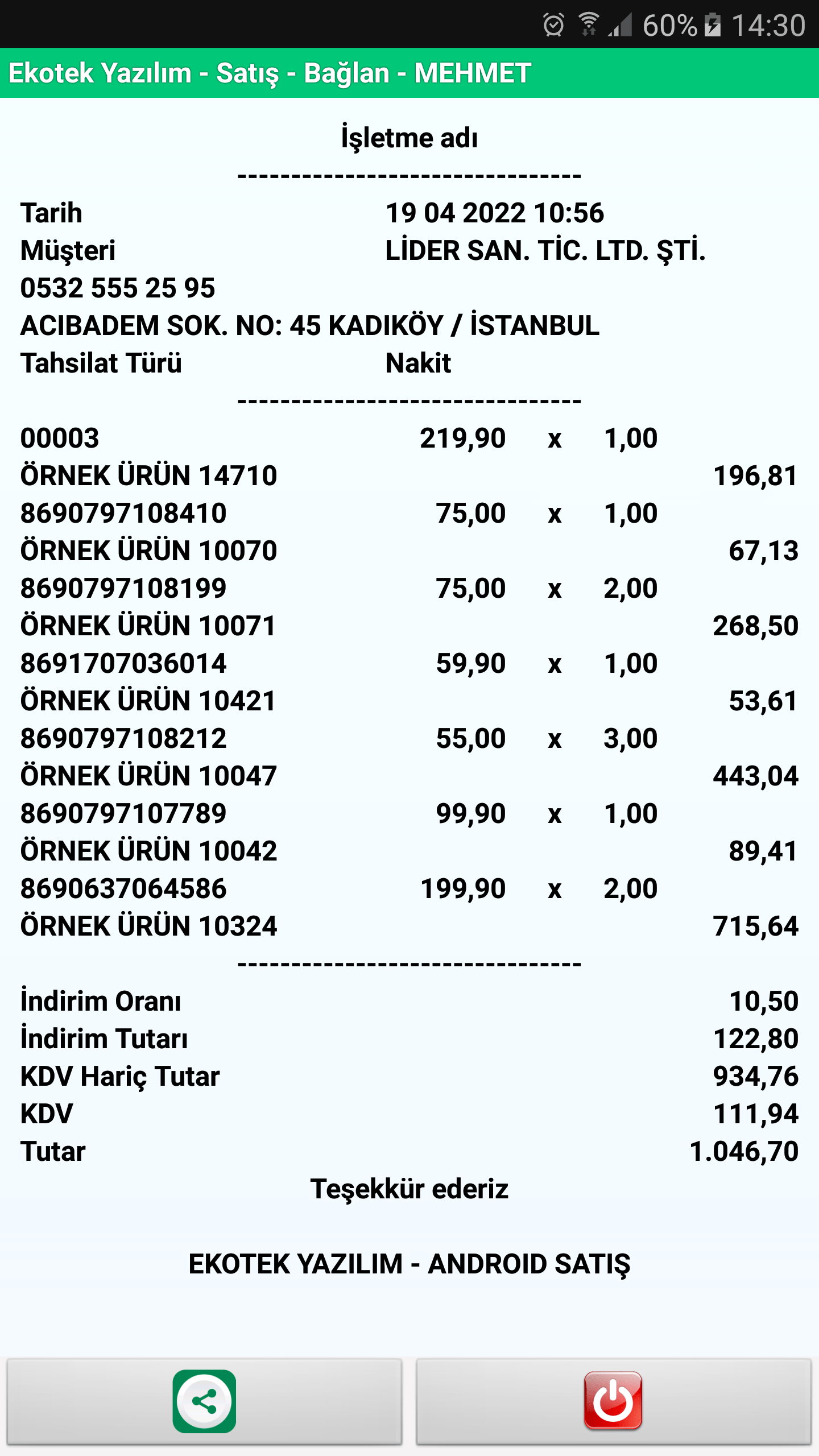819x1456 pixels.
Task: Tap the alarm clock icon in status bar
Action: point(555,24)
